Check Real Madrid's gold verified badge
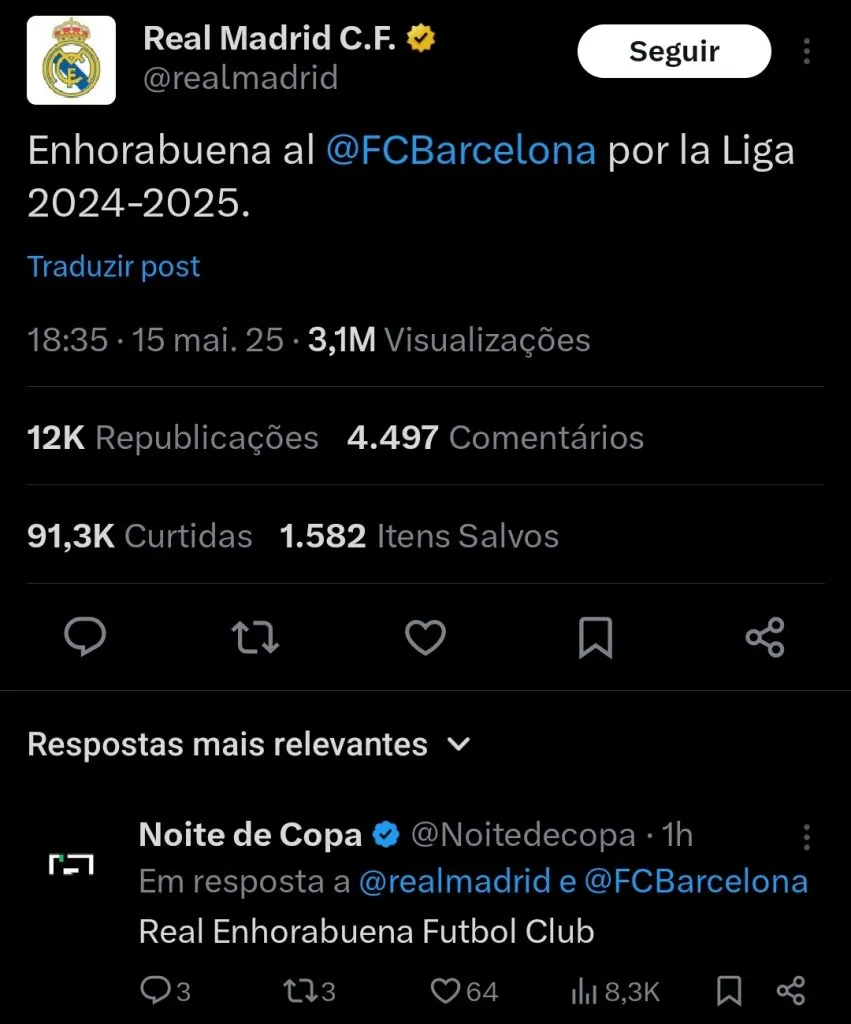 421,37
